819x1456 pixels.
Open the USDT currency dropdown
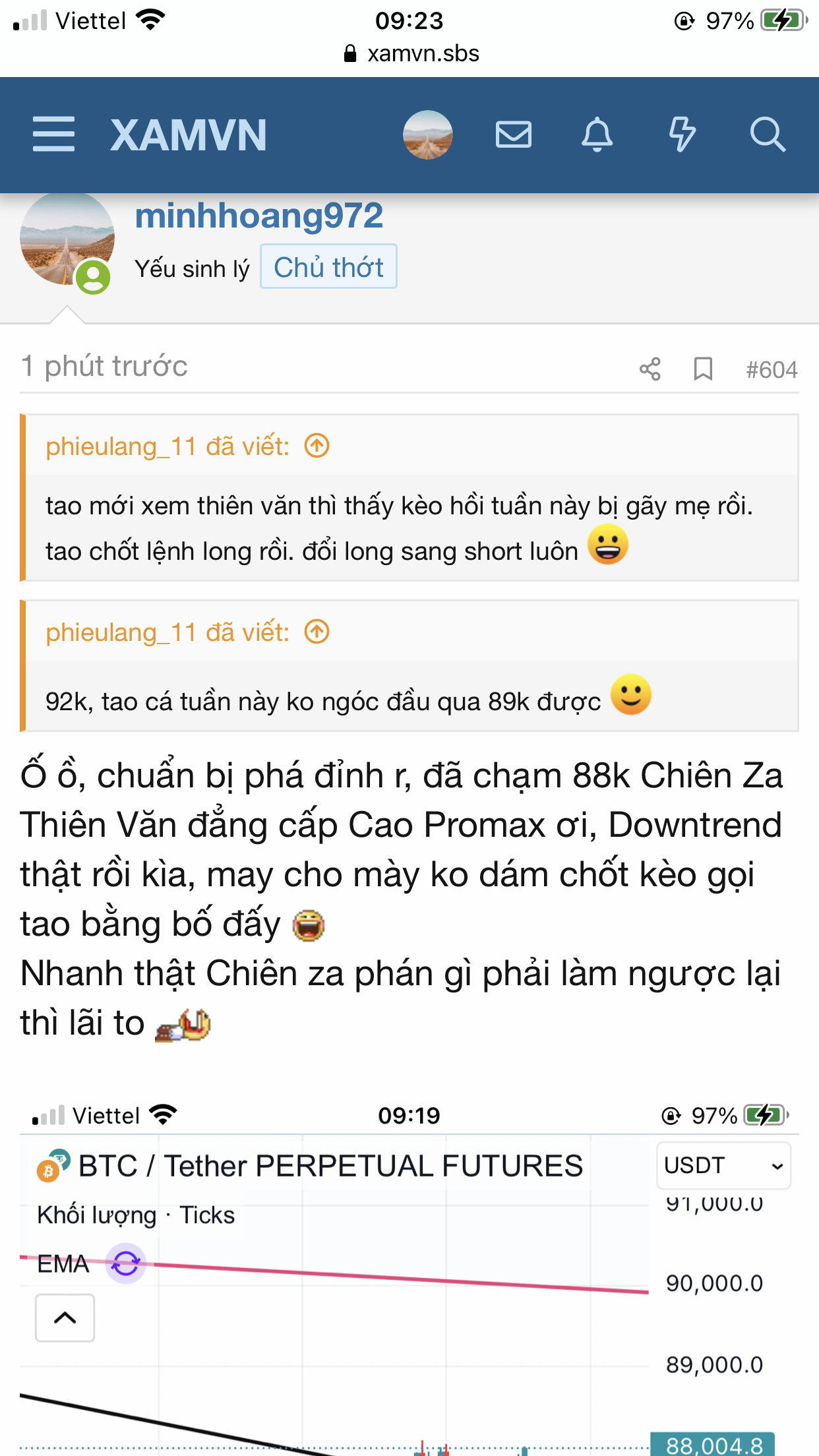(x=723, y=1166)
